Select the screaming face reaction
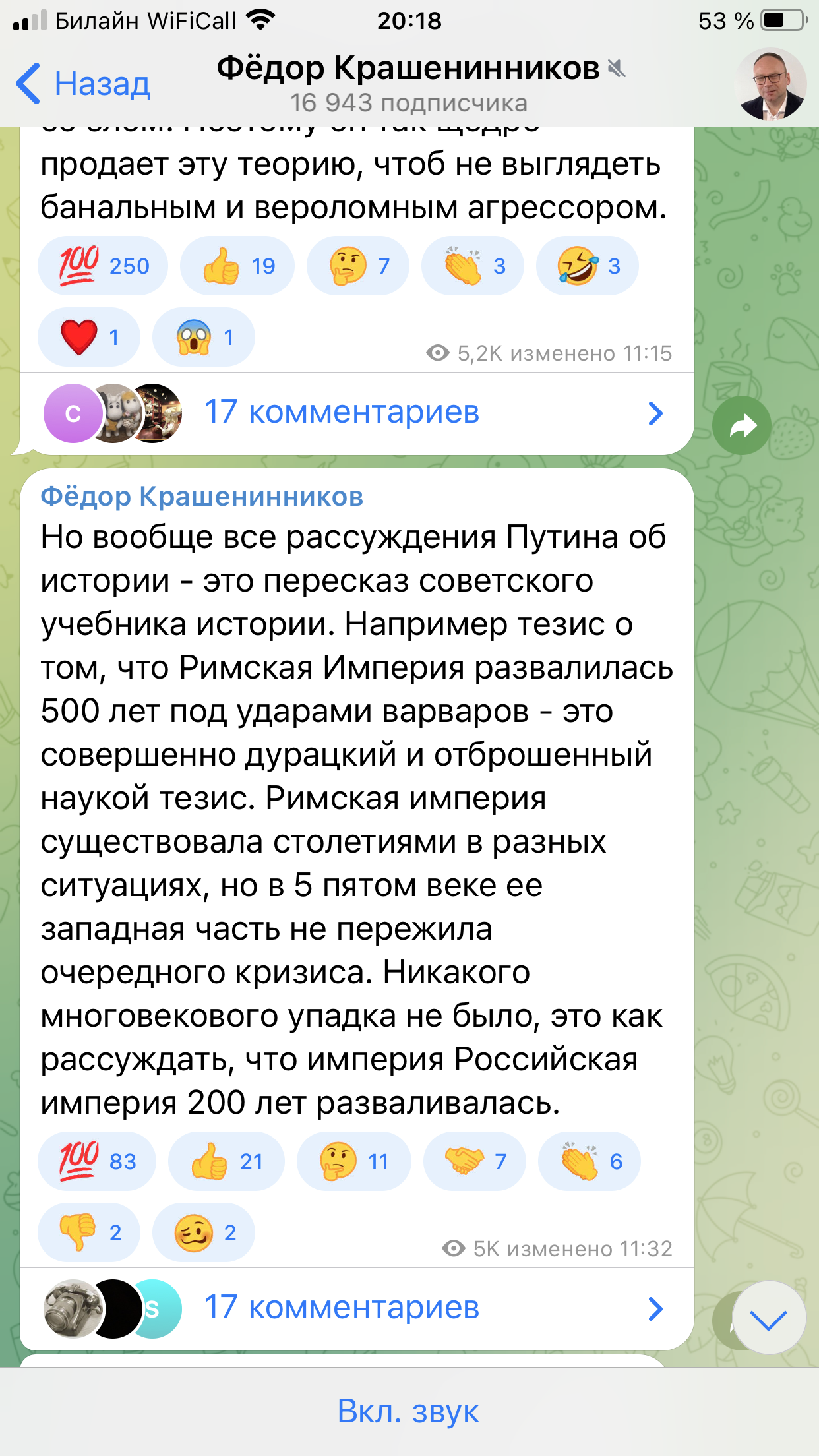The width and height of the screenshot is (819, 1456). click(203, 337)
